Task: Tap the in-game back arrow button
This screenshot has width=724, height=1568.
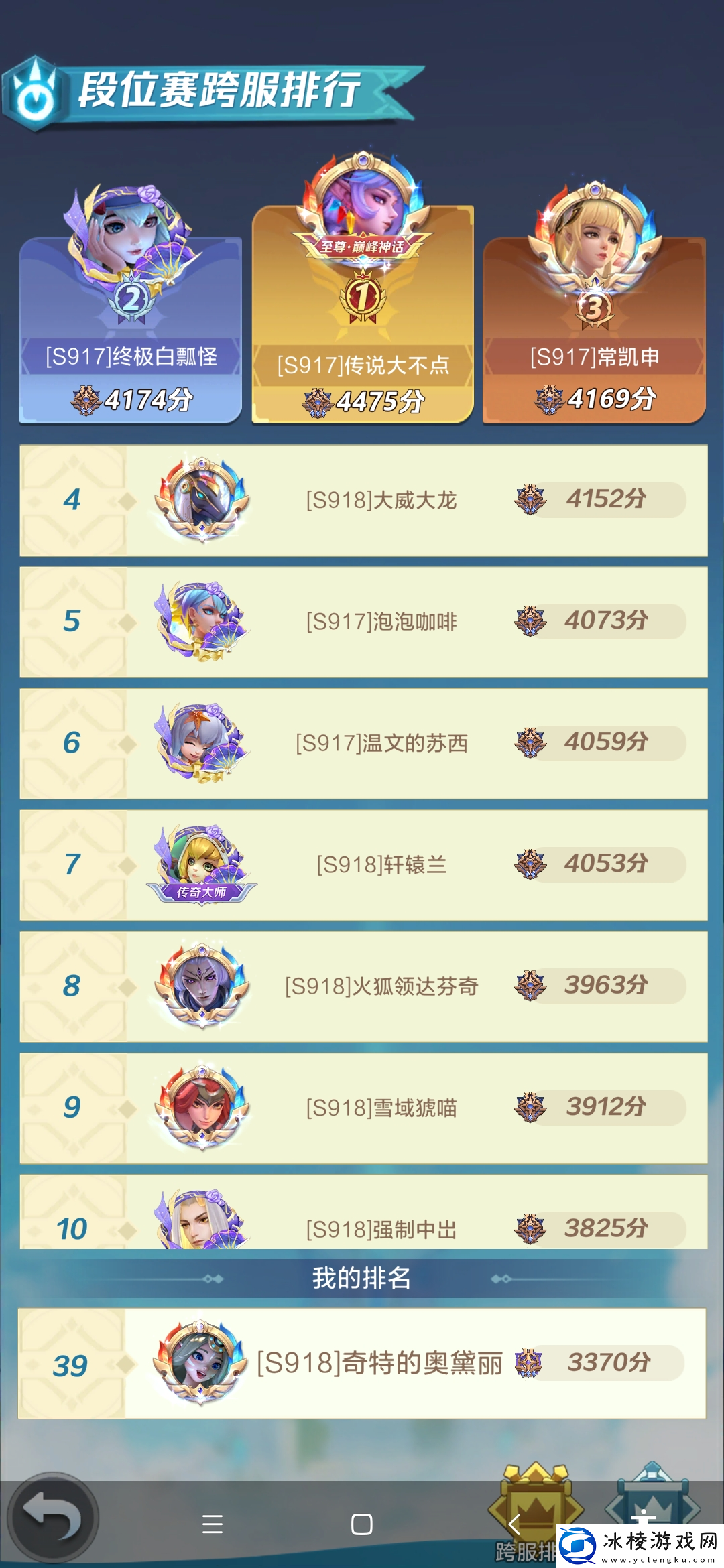Action: (x=52, y=1517)
